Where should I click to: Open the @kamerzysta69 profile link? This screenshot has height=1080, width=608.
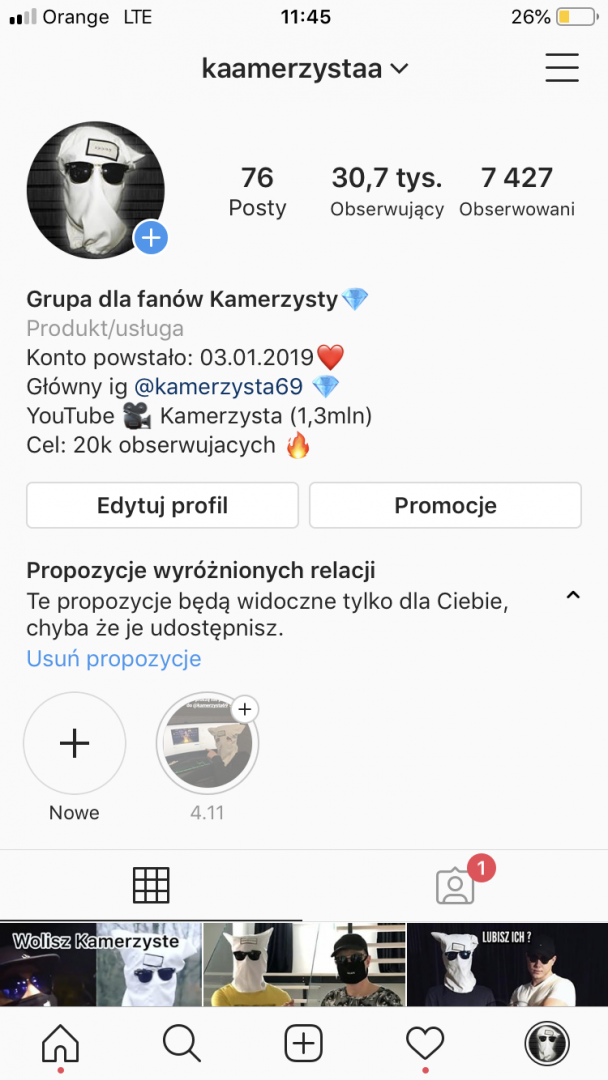click(x=219, y=387)
